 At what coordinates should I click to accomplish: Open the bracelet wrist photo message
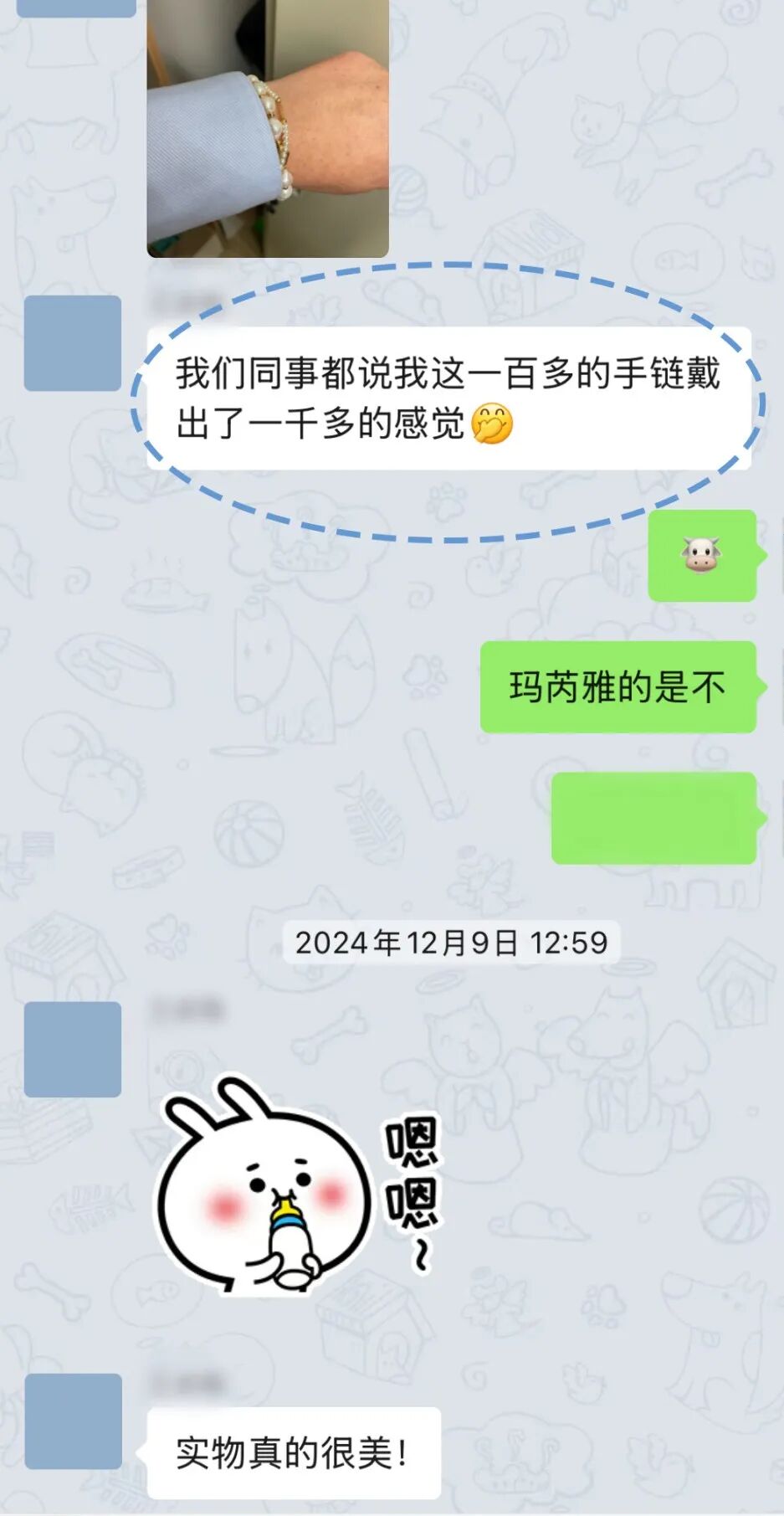268,128
